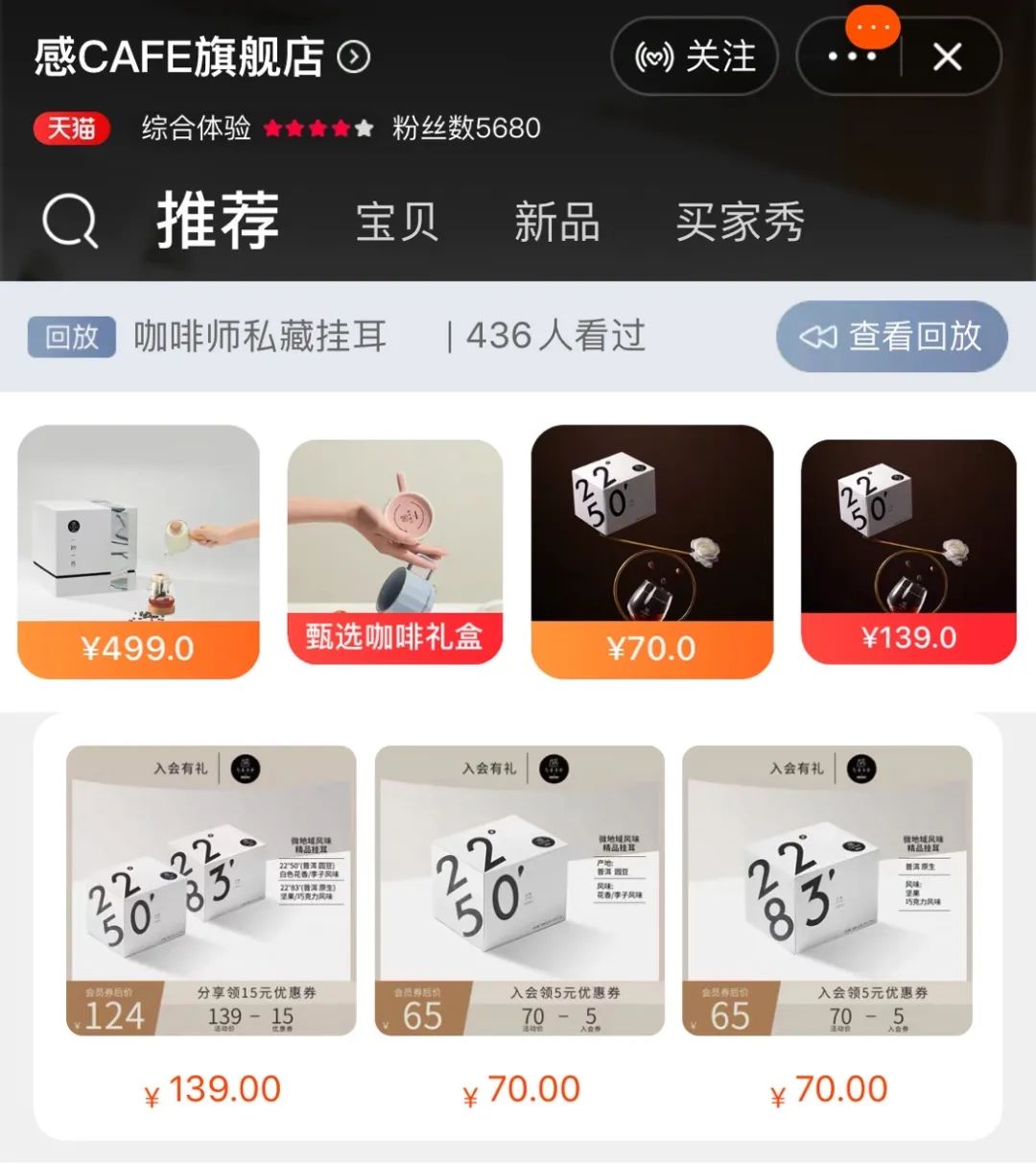Open the three-dot more menu
The height and width of the screenshot is (1164, 1036).
(x=851, y=58)
